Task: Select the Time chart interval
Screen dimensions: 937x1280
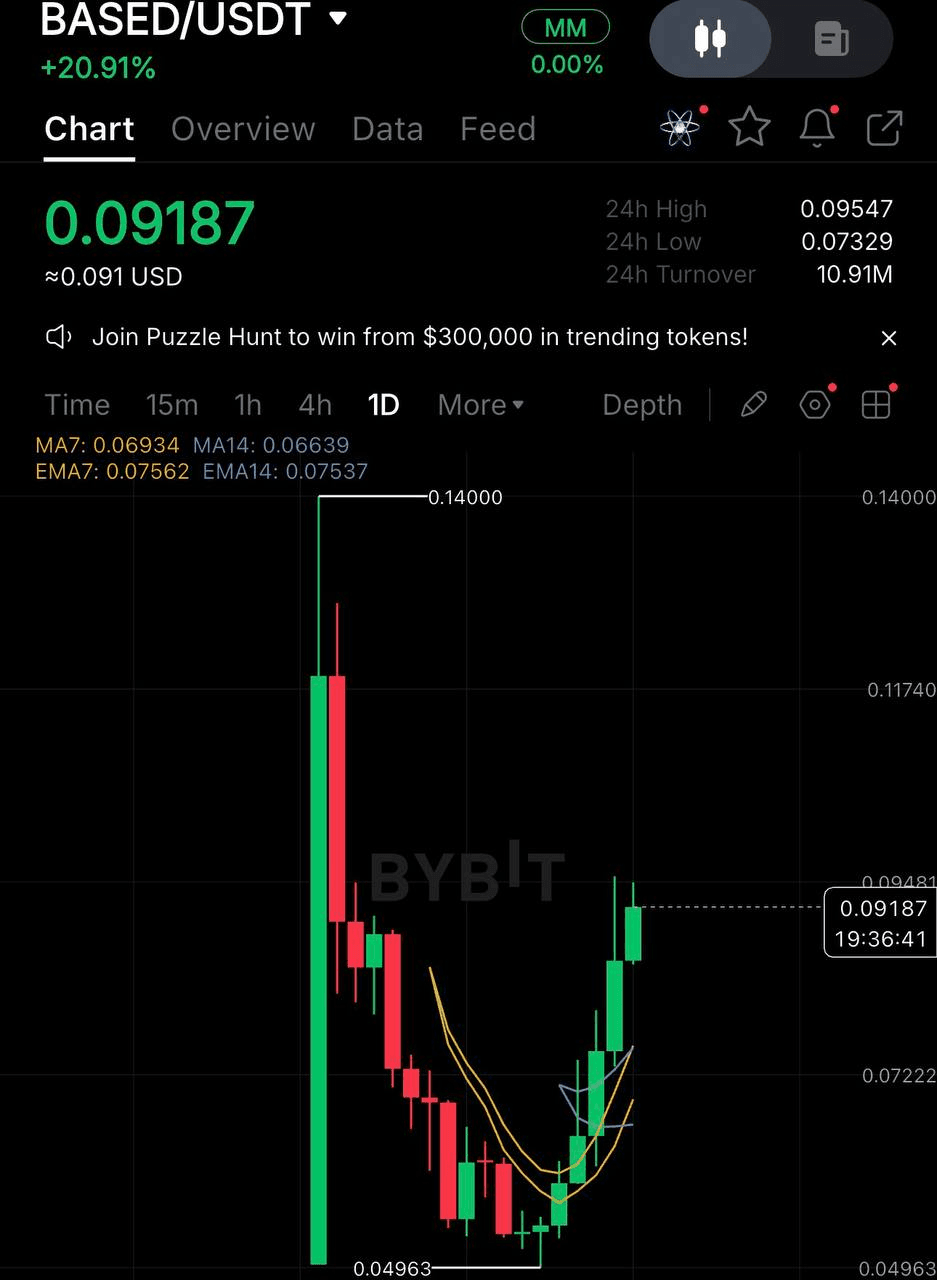Action: (77, 405)
